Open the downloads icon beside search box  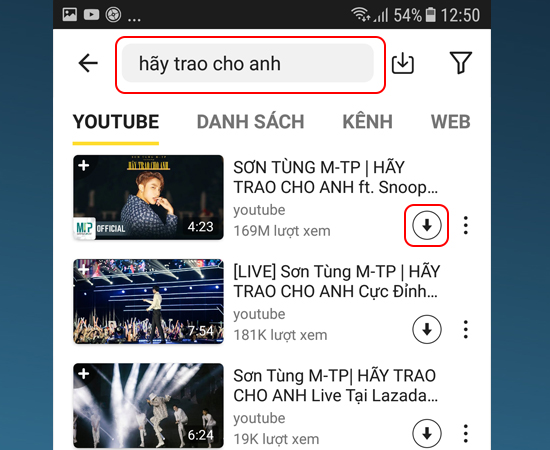403,63
